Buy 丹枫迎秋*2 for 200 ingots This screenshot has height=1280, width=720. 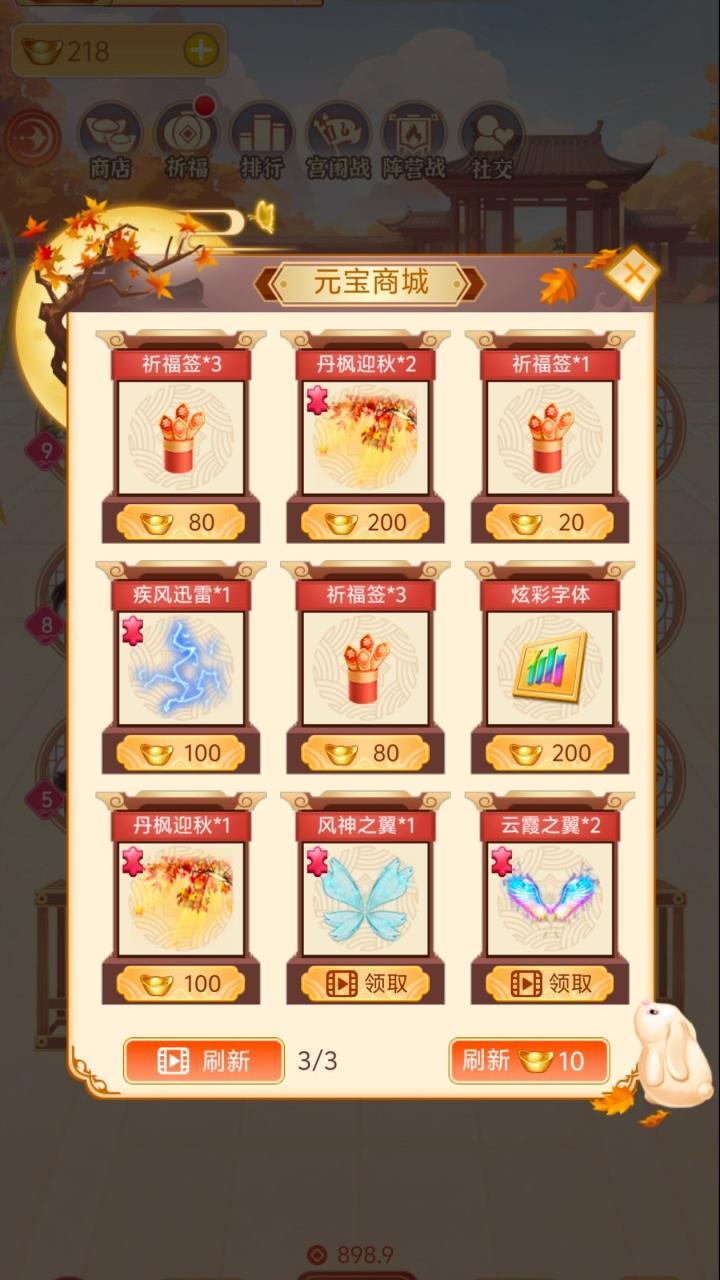coord(365,522)
